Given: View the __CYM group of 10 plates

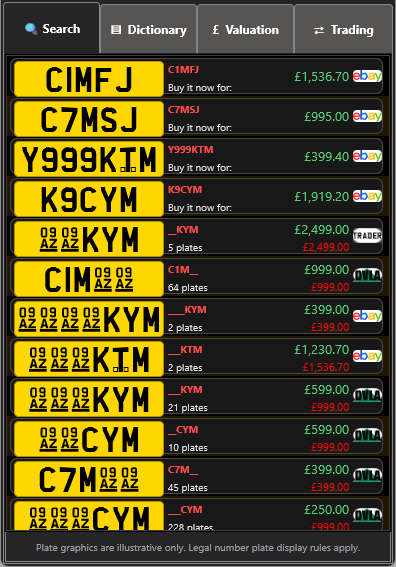Looking at the screenshot, I should 196,439.
